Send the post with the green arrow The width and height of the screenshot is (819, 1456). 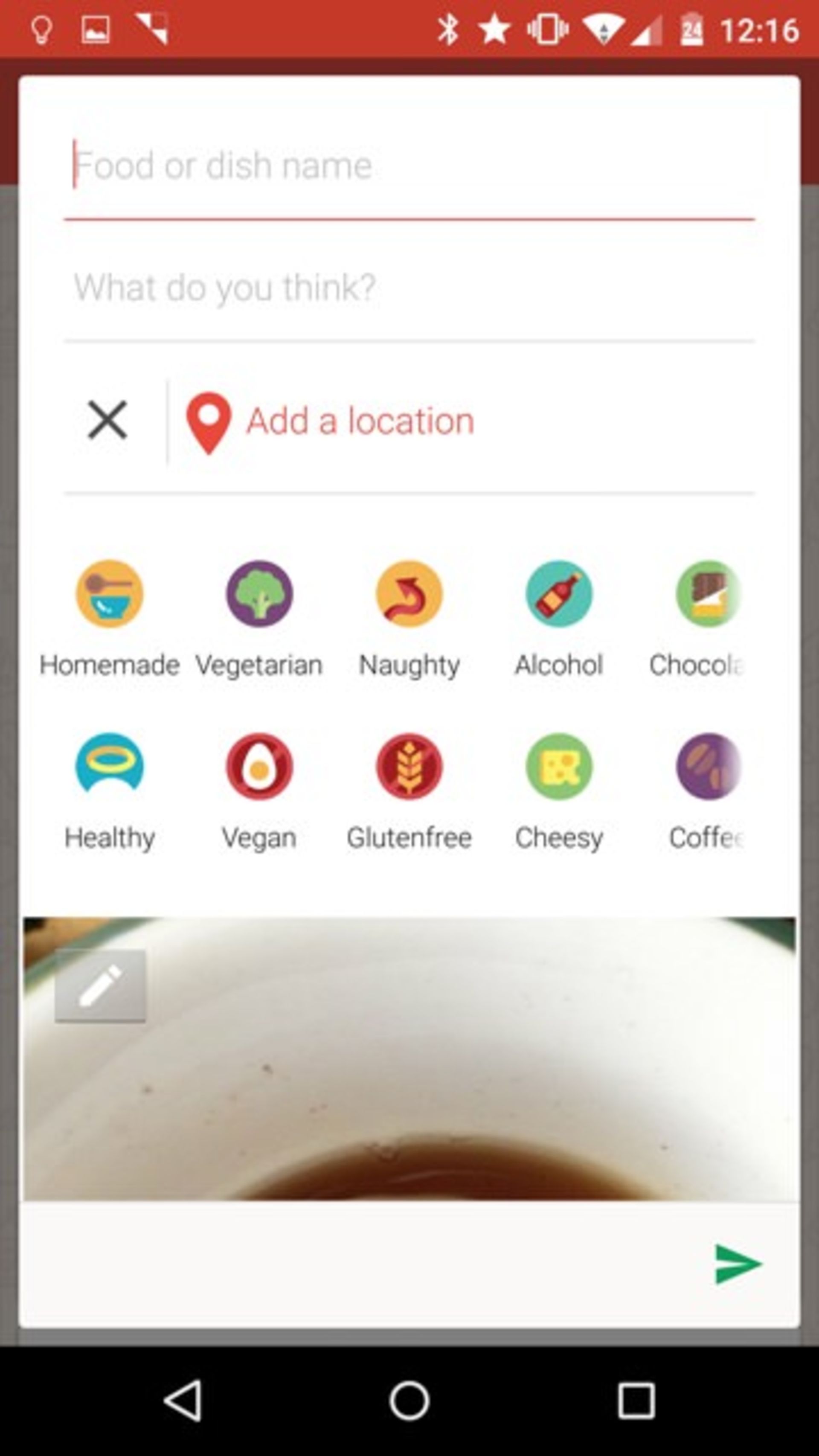738,1264
